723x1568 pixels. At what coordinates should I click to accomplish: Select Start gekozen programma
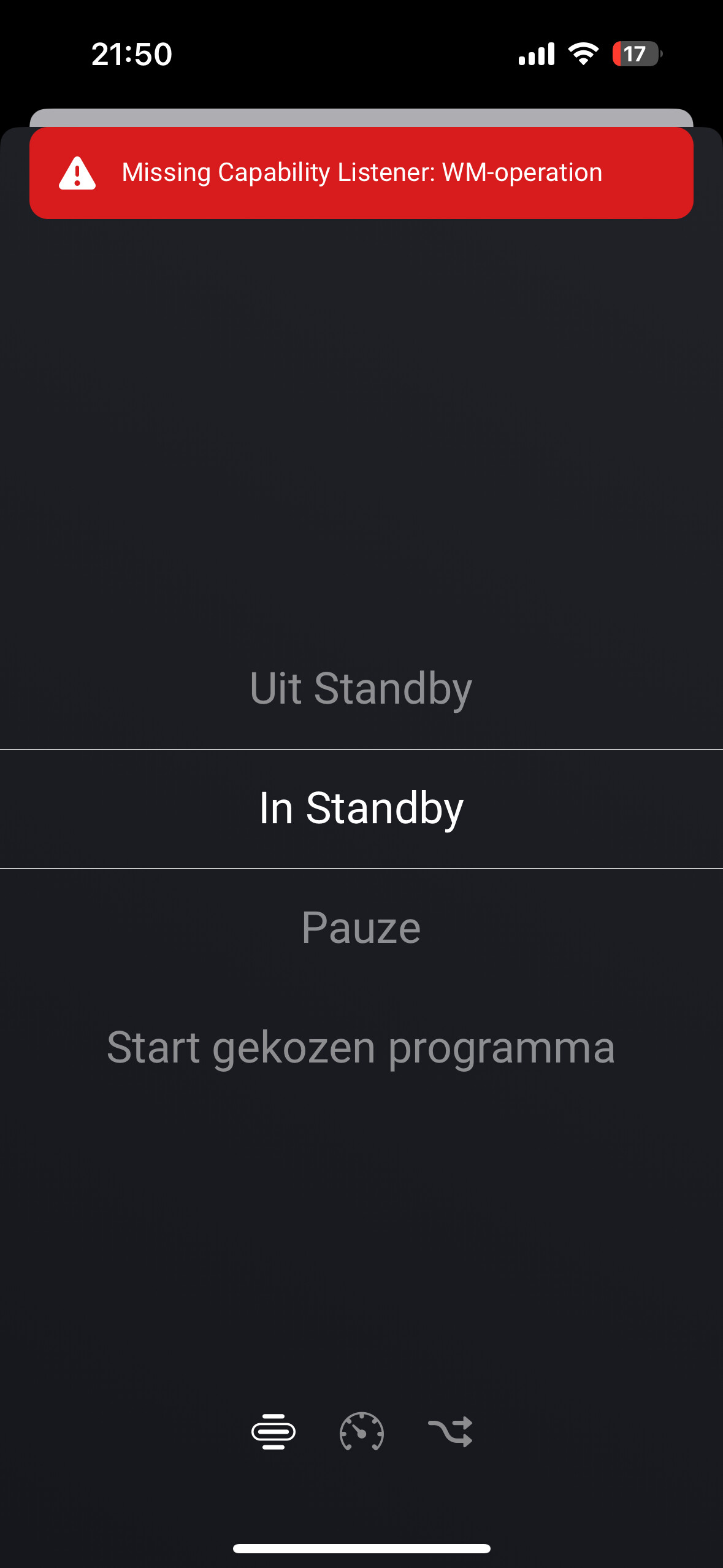click(x=361, y=1047)
